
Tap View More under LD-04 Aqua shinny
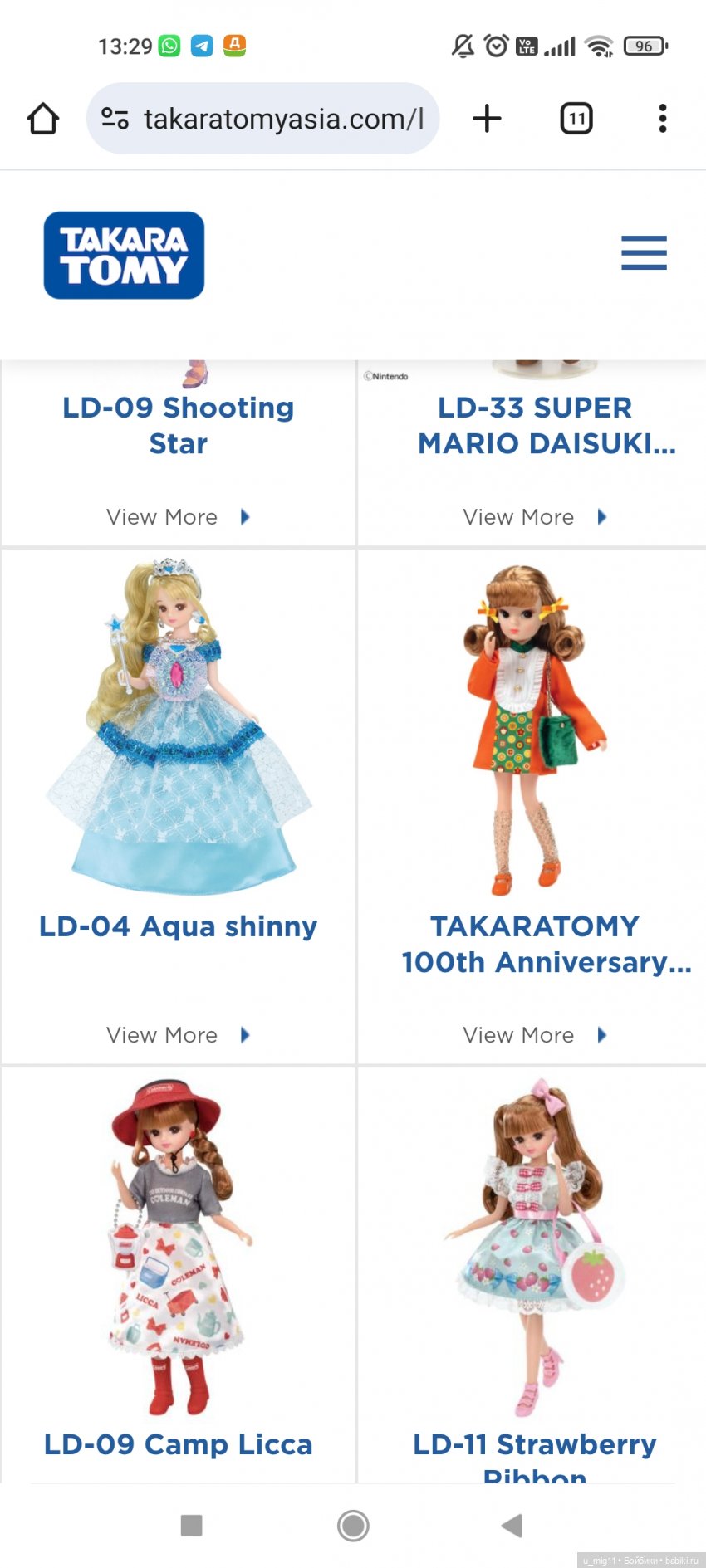coord(177,1035)
